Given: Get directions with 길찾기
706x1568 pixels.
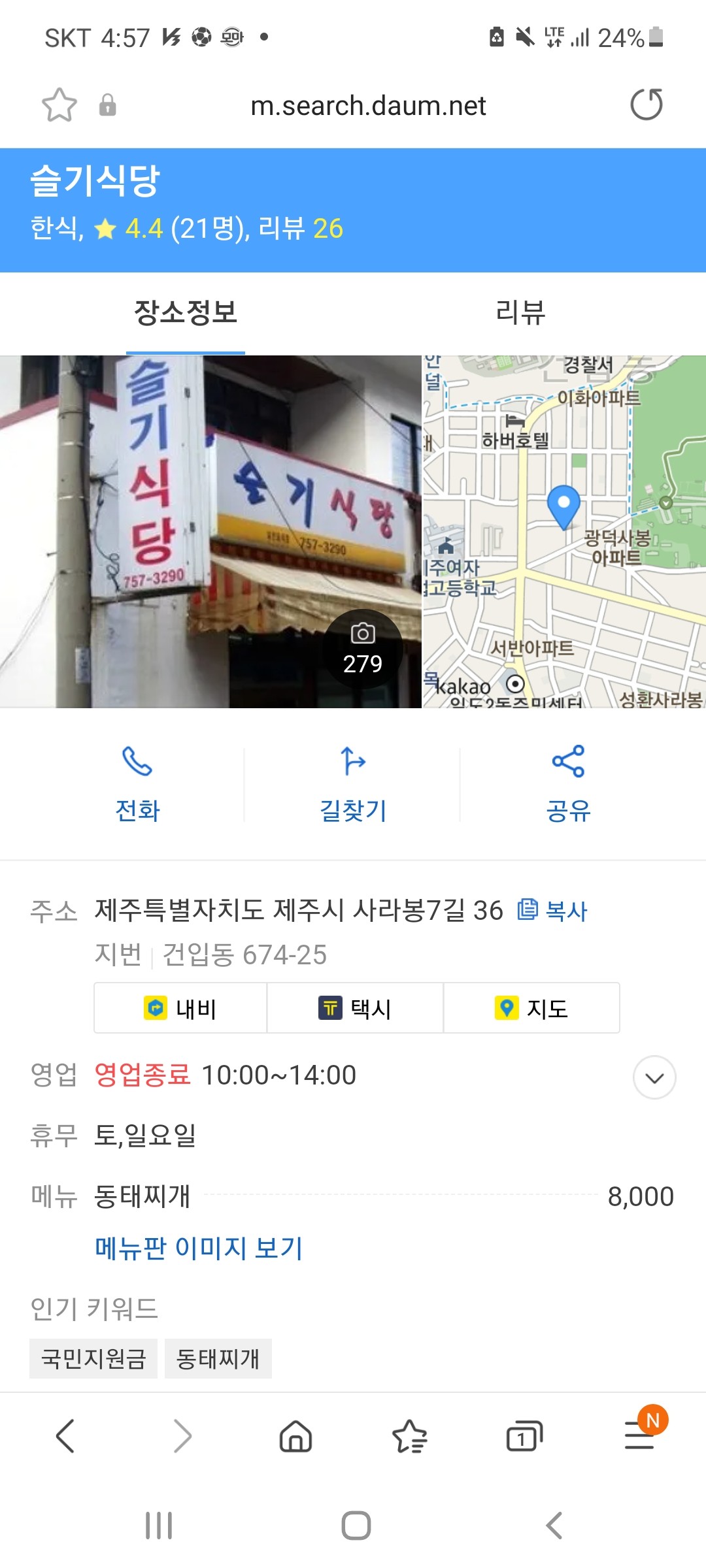Looking at the screenshot, I should coord(353,784).
